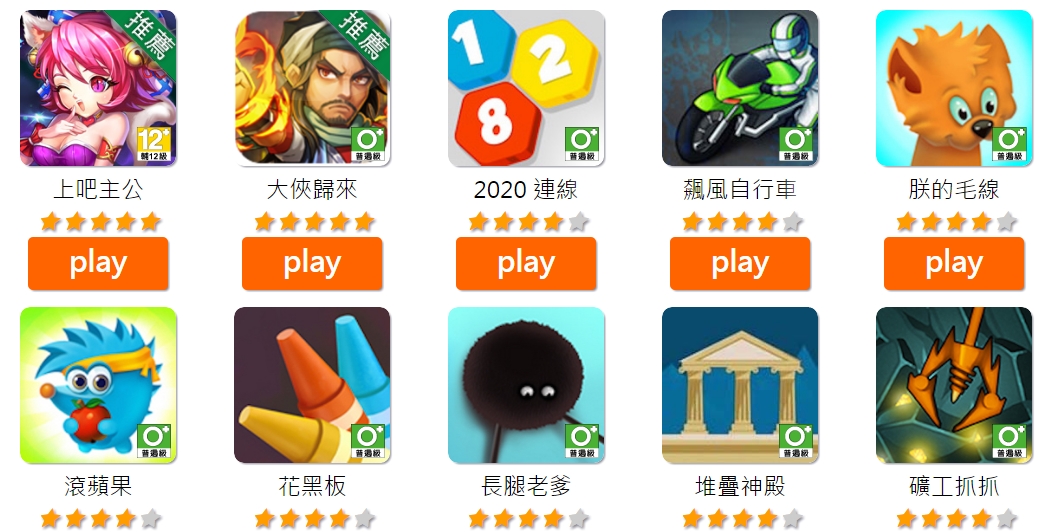This screenshot has height=532, width=1042.
Task: Open the 飆風自行車 motorcycle game tile
Action: [x=740, y=88]
